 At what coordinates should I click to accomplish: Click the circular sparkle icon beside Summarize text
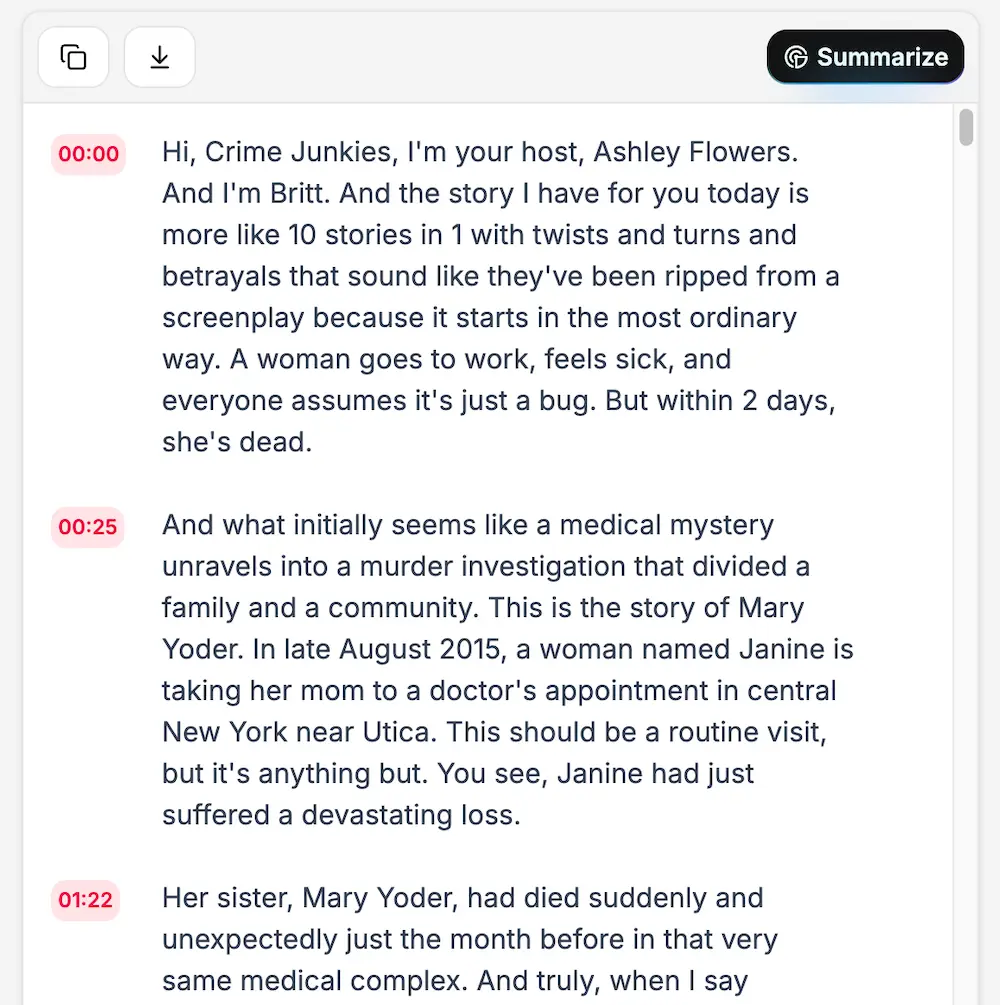(795, 57)
